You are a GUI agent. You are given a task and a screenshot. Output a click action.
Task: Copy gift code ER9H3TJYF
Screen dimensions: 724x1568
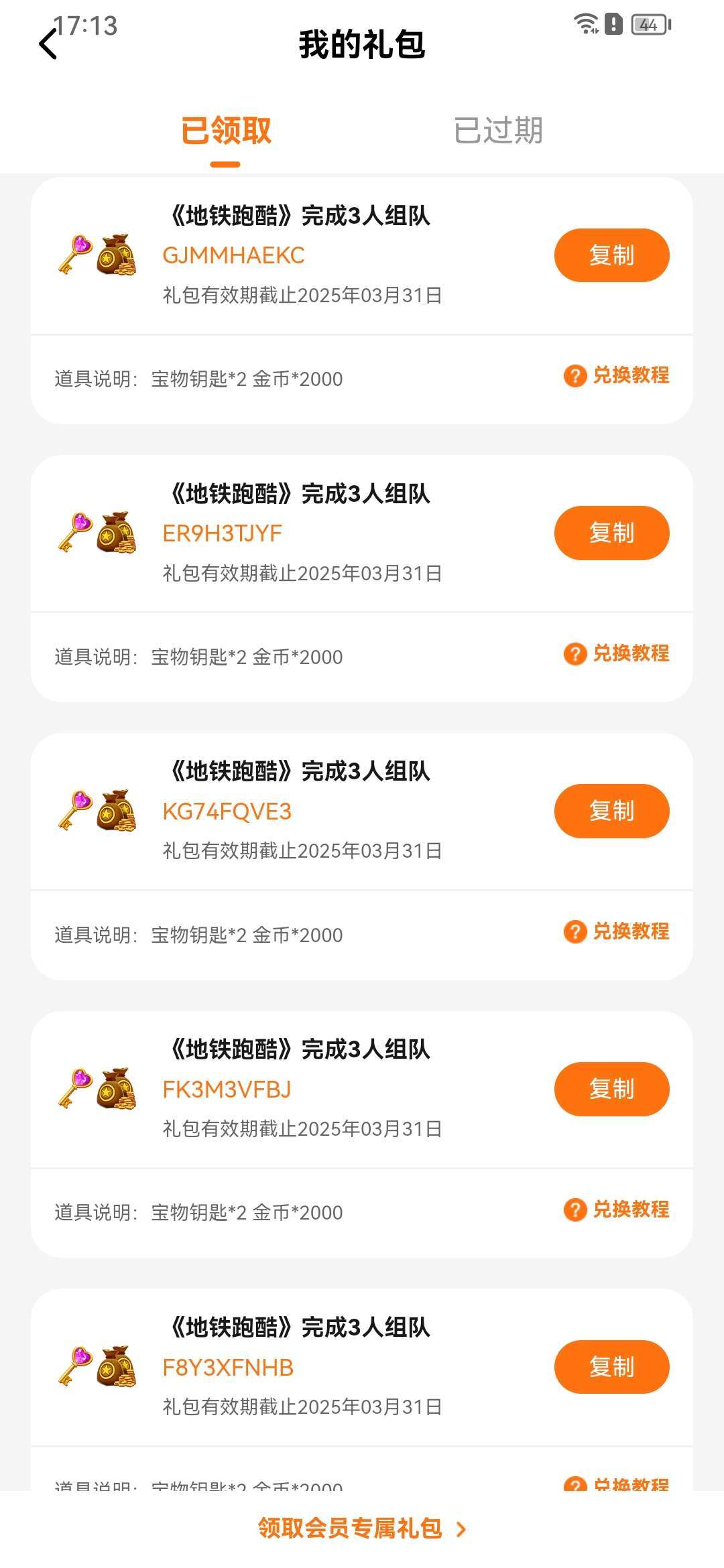point(611,533)
